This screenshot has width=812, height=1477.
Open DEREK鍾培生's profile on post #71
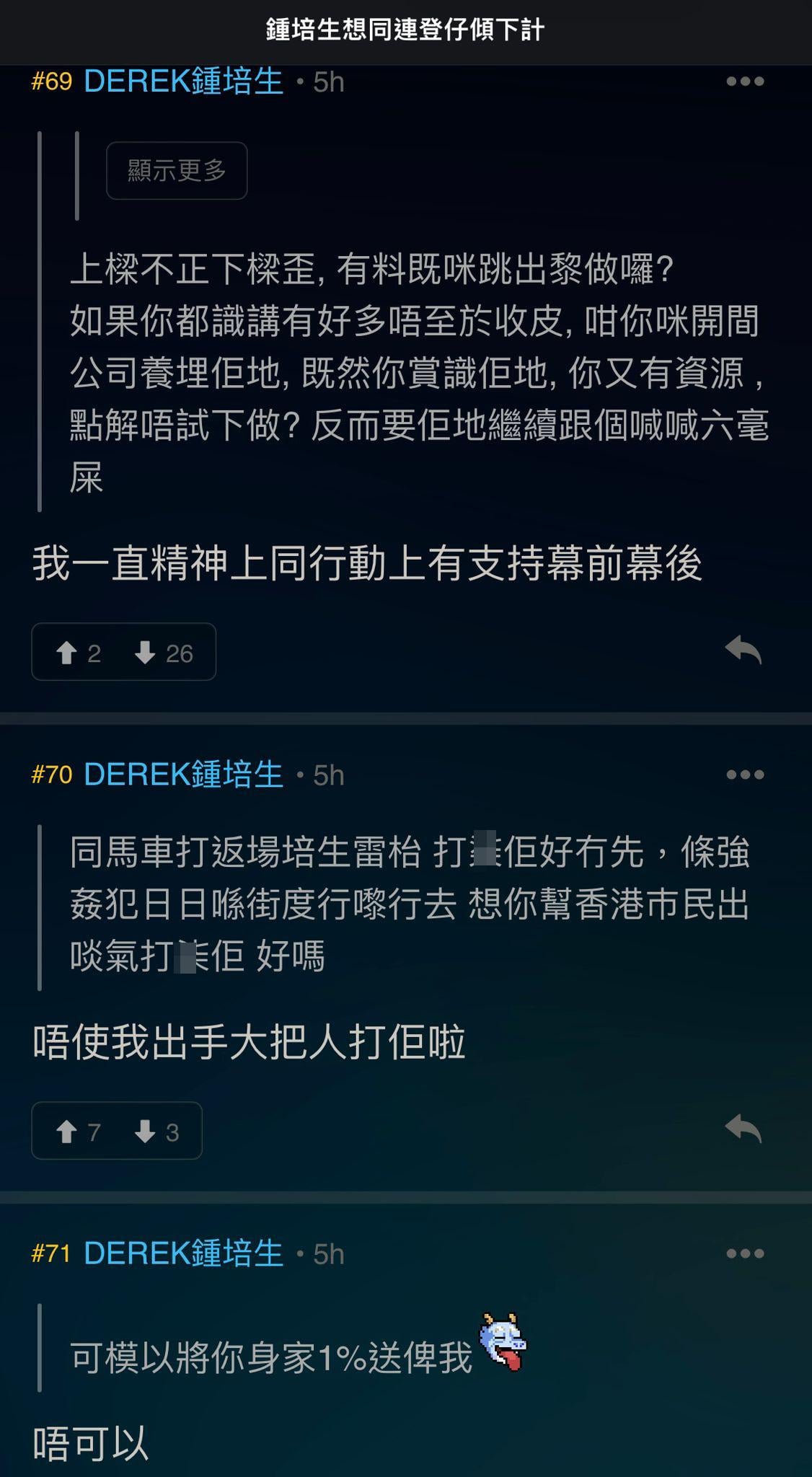183,1254
